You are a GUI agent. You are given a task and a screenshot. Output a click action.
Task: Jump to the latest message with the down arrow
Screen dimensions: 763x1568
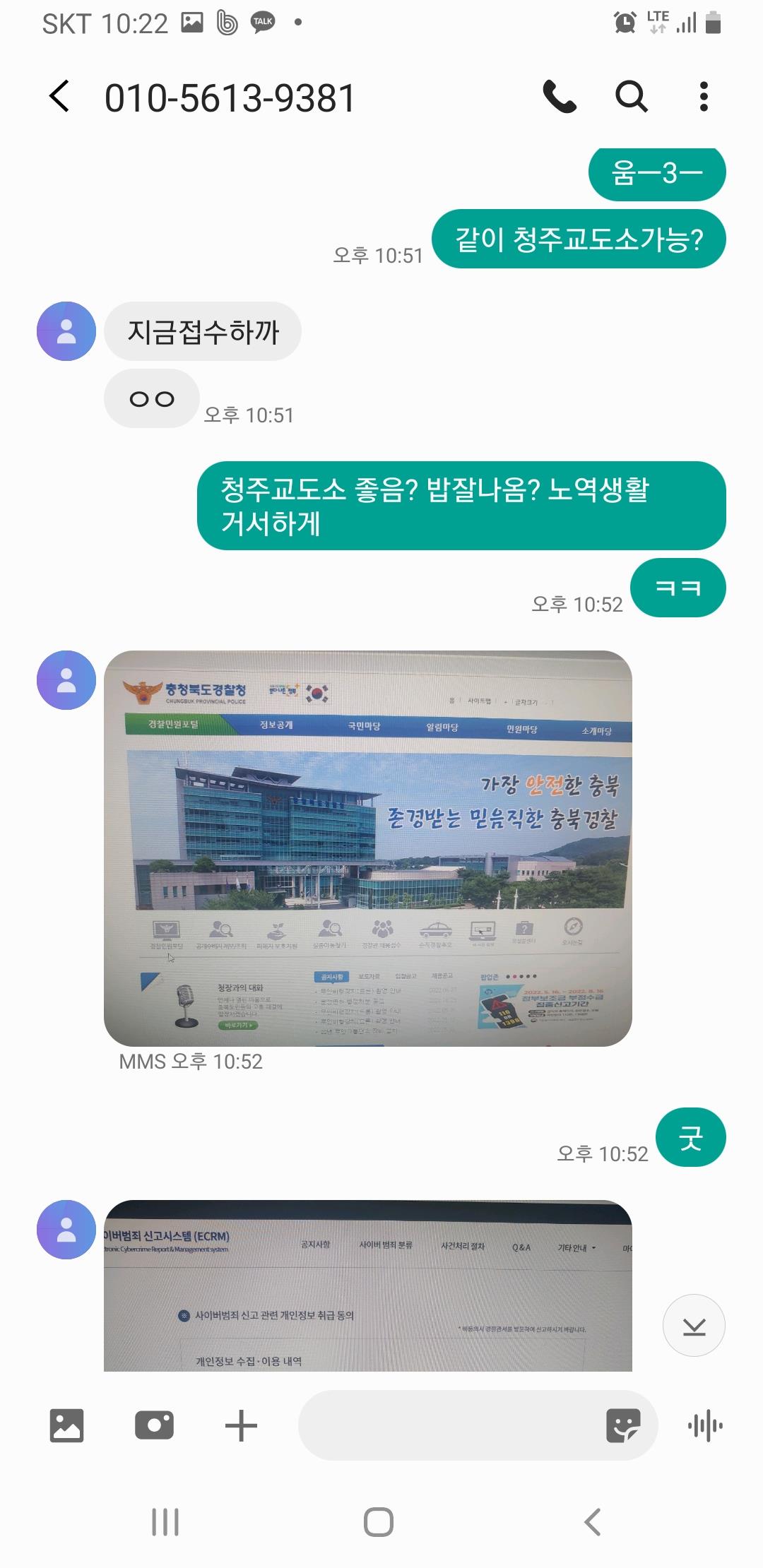pos(694,1325)
